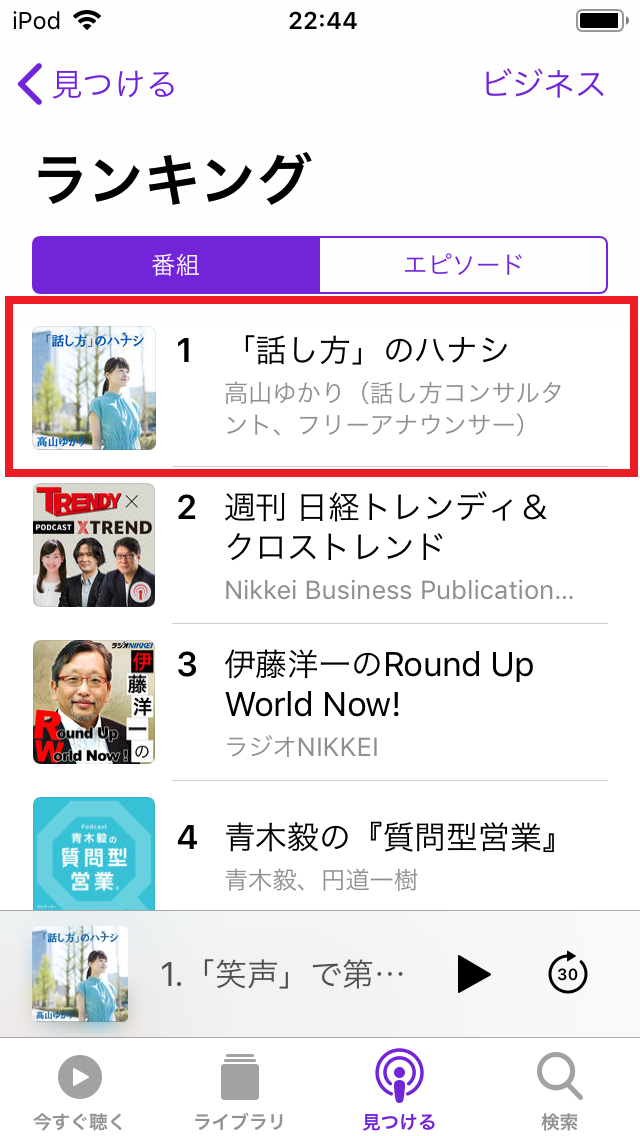The height and width of the screenshot is (1136, 640).
Task: Select the 見つける tab
Action: point(399,1091)
